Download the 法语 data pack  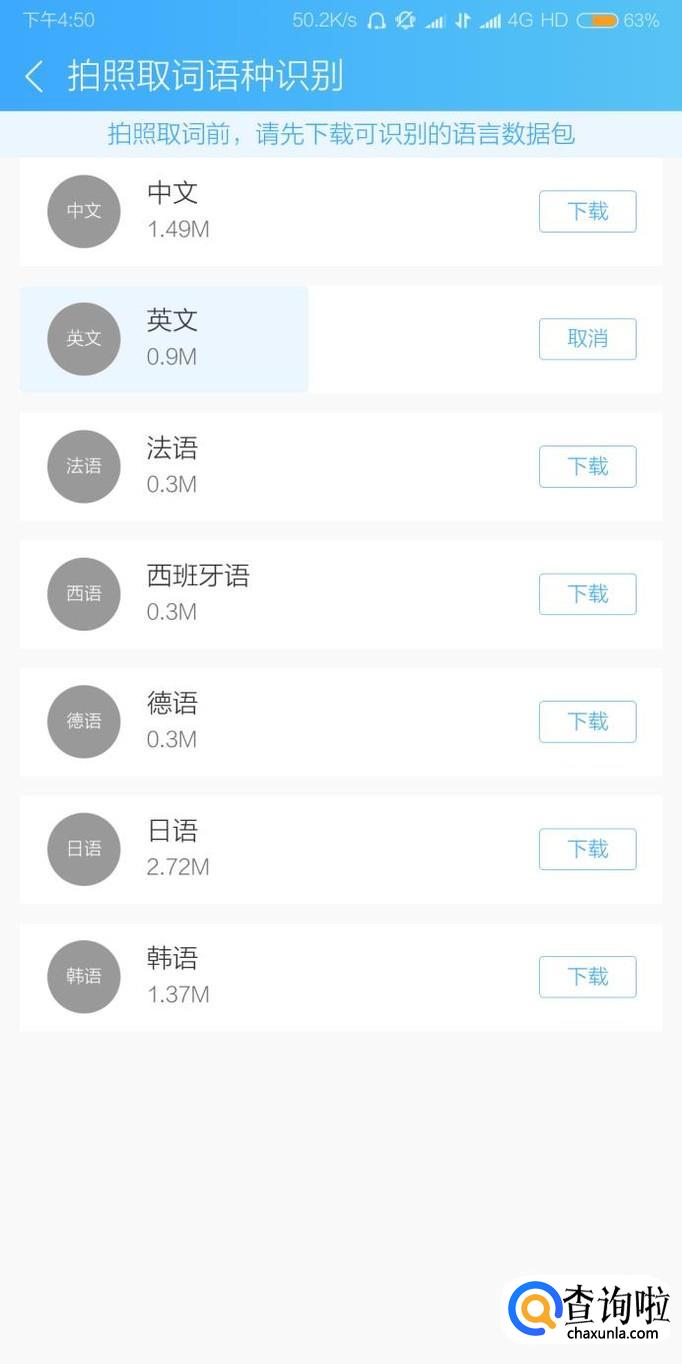[587, 466]
